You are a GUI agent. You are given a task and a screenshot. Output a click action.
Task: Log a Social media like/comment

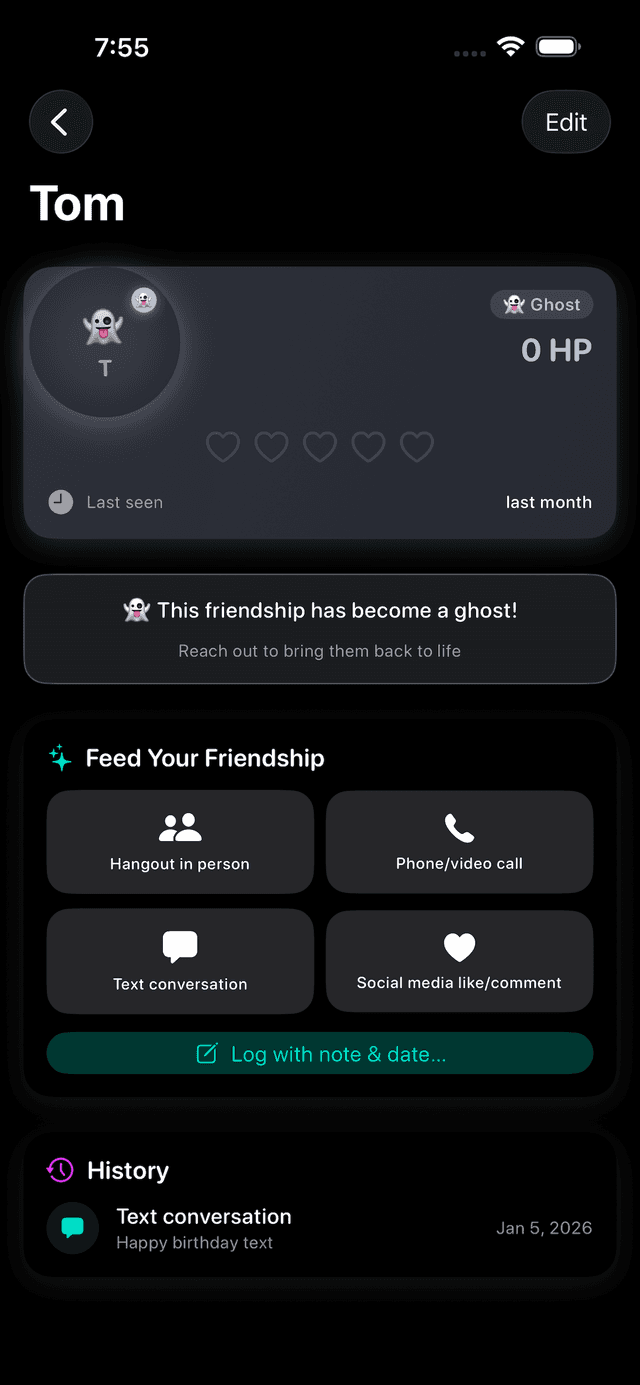pyautogui.click(x=459, y=960)
